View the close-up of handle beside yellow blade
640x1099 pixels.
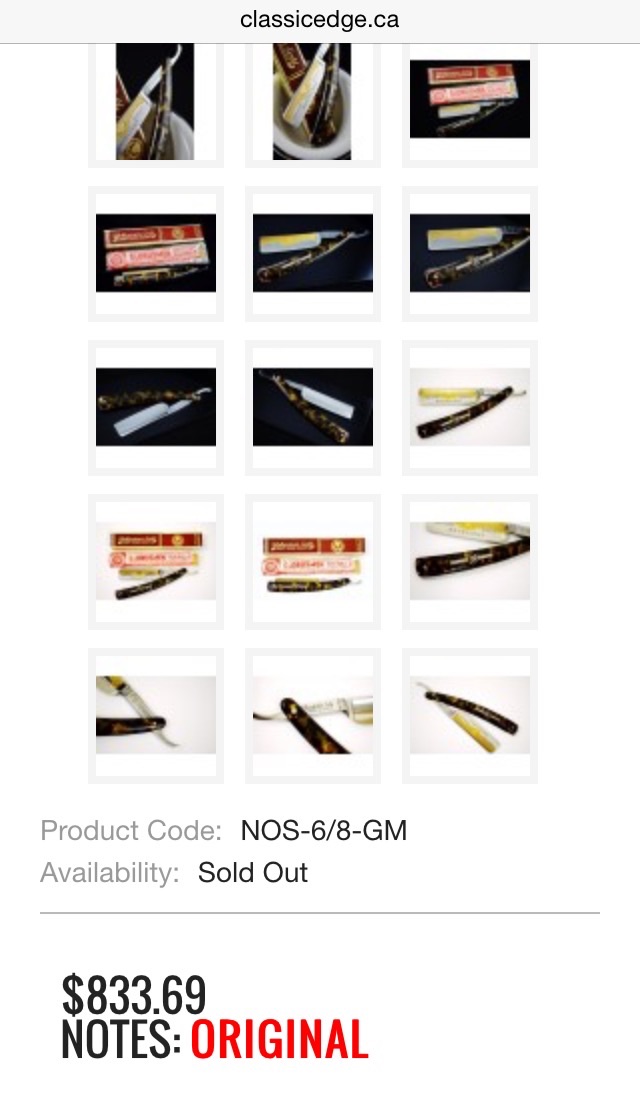click(469, 560)
